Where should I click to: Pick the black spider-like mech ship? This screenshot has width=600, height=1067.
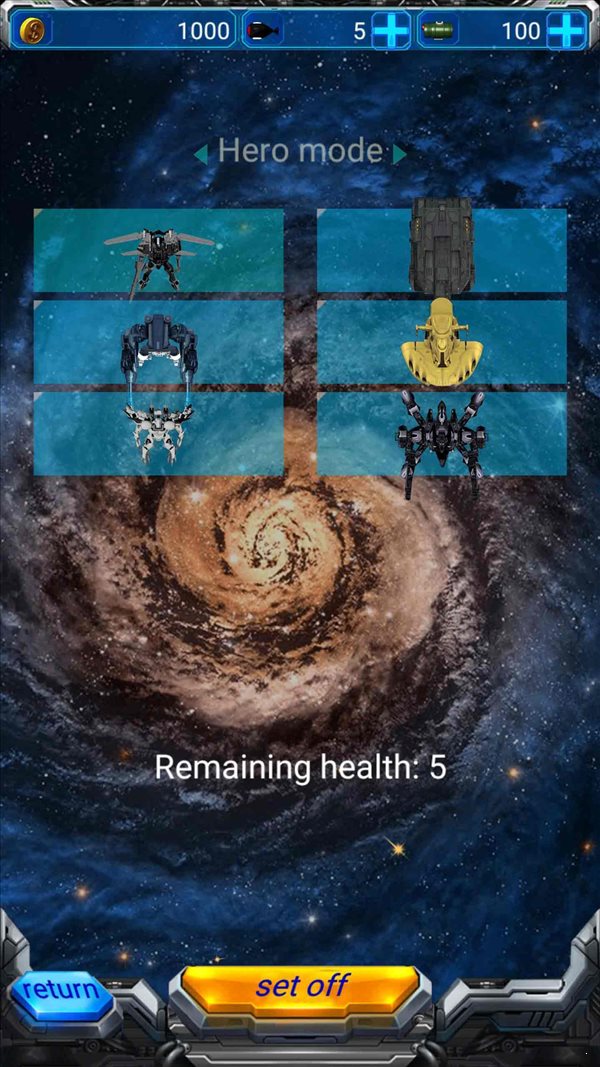[441, 434]
